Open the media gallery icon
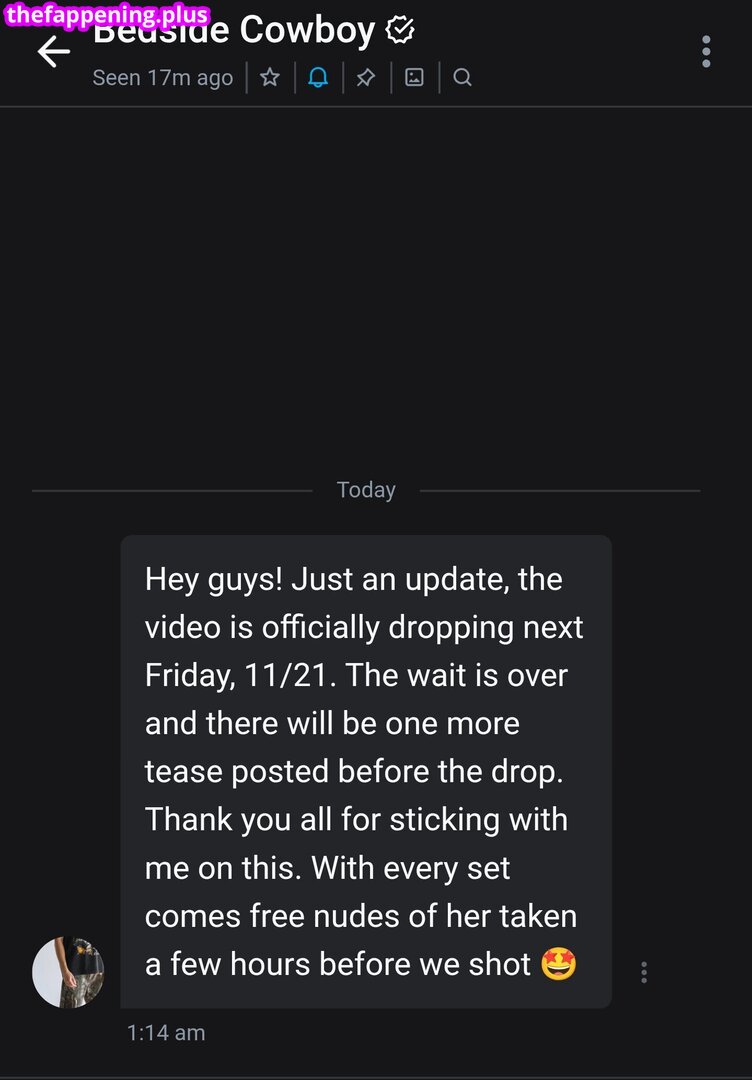Viewport: 752px width, 1080px height. click(414, 77)
